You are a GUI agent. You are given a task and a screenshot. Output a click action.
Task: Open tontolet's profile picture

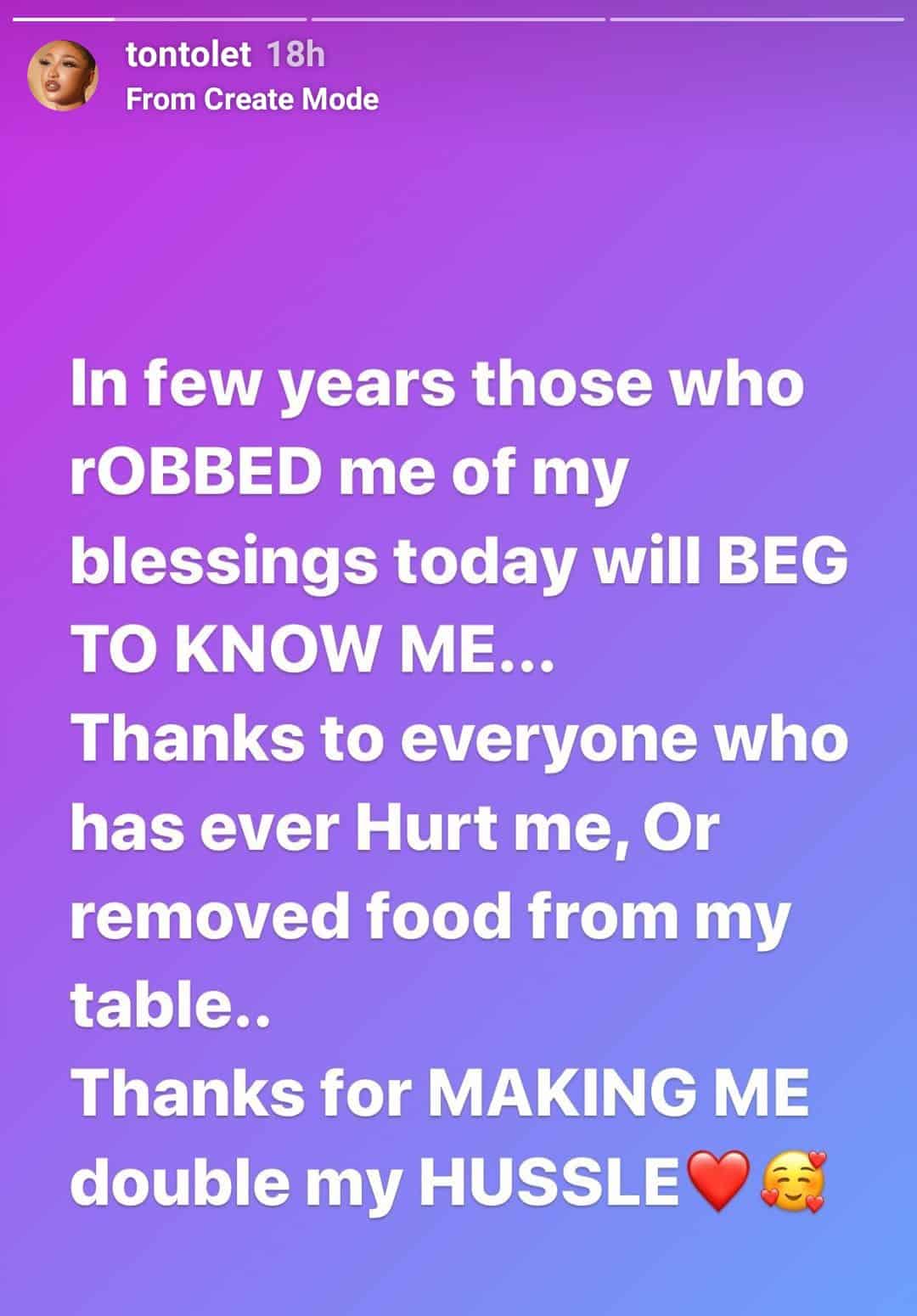[63, 76]
